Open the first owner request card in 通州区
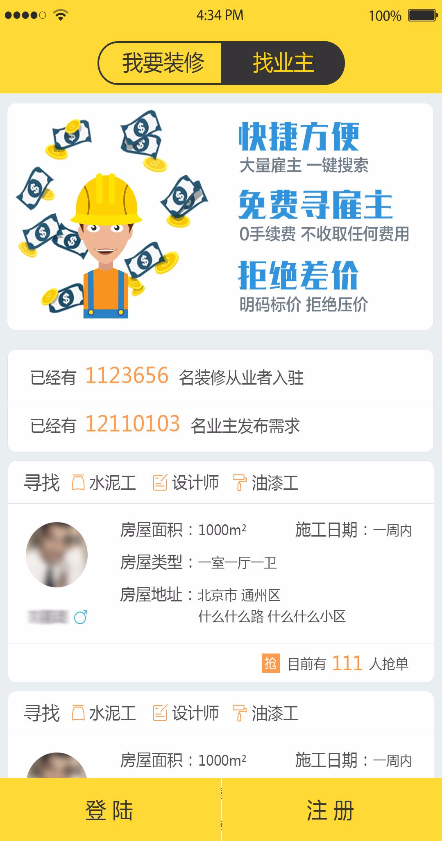Screen dimensions: 442x841 [220, 572]
